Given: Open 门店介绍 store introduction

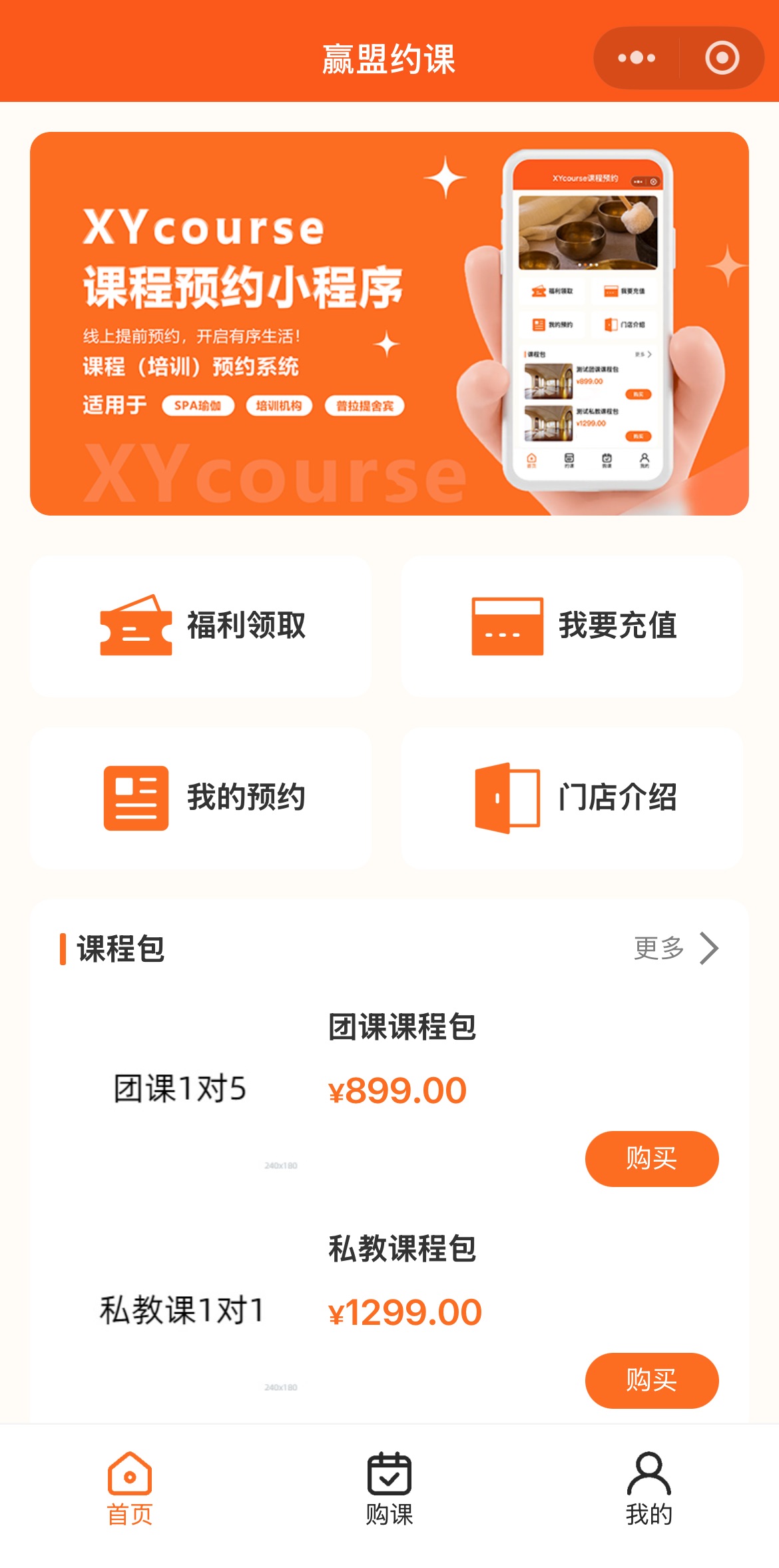Looking at the screenshot, I should 572,798.
